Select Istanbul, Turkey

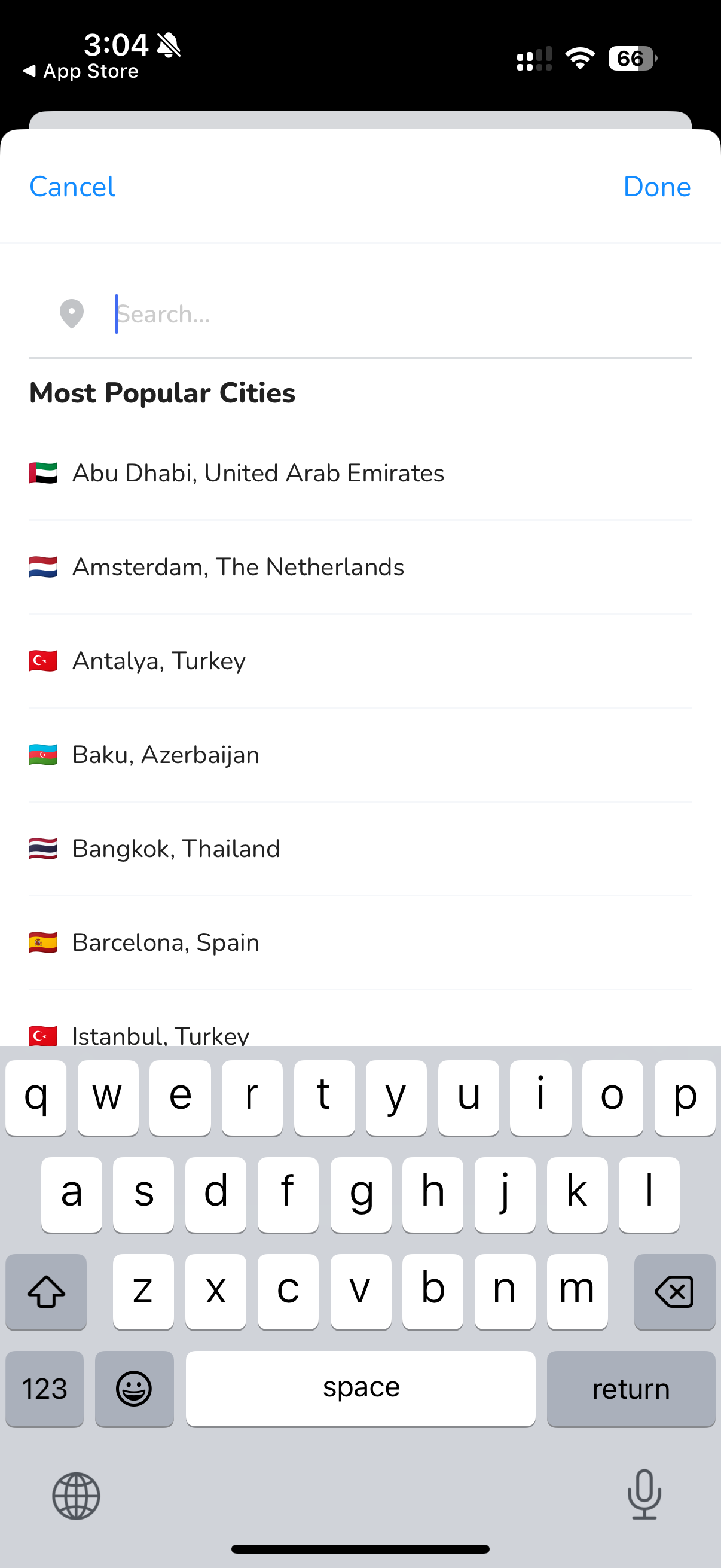click(161, 1034)
